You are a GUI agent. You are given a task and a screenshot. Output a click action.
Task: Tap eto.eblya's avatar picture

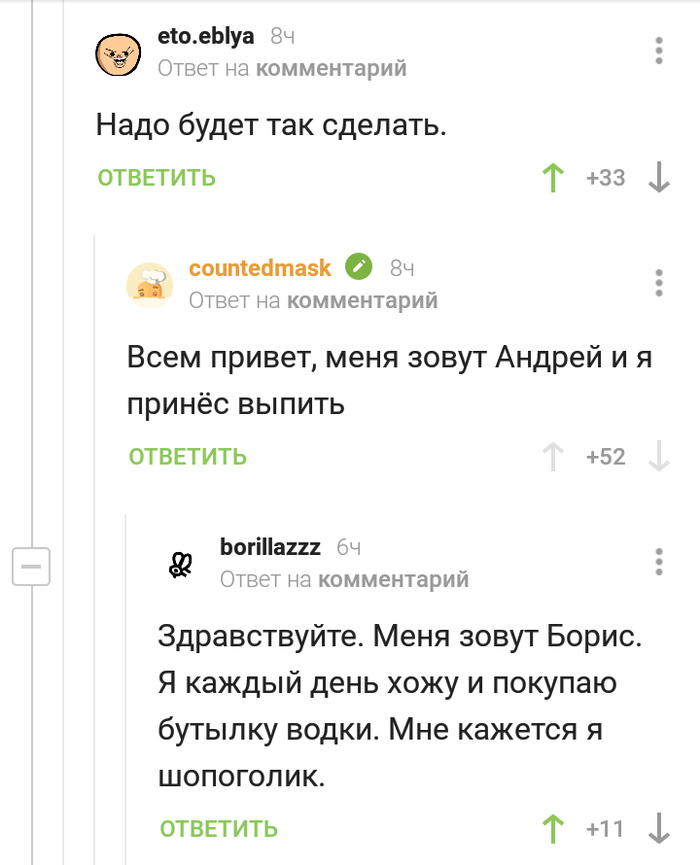point(118,54)
